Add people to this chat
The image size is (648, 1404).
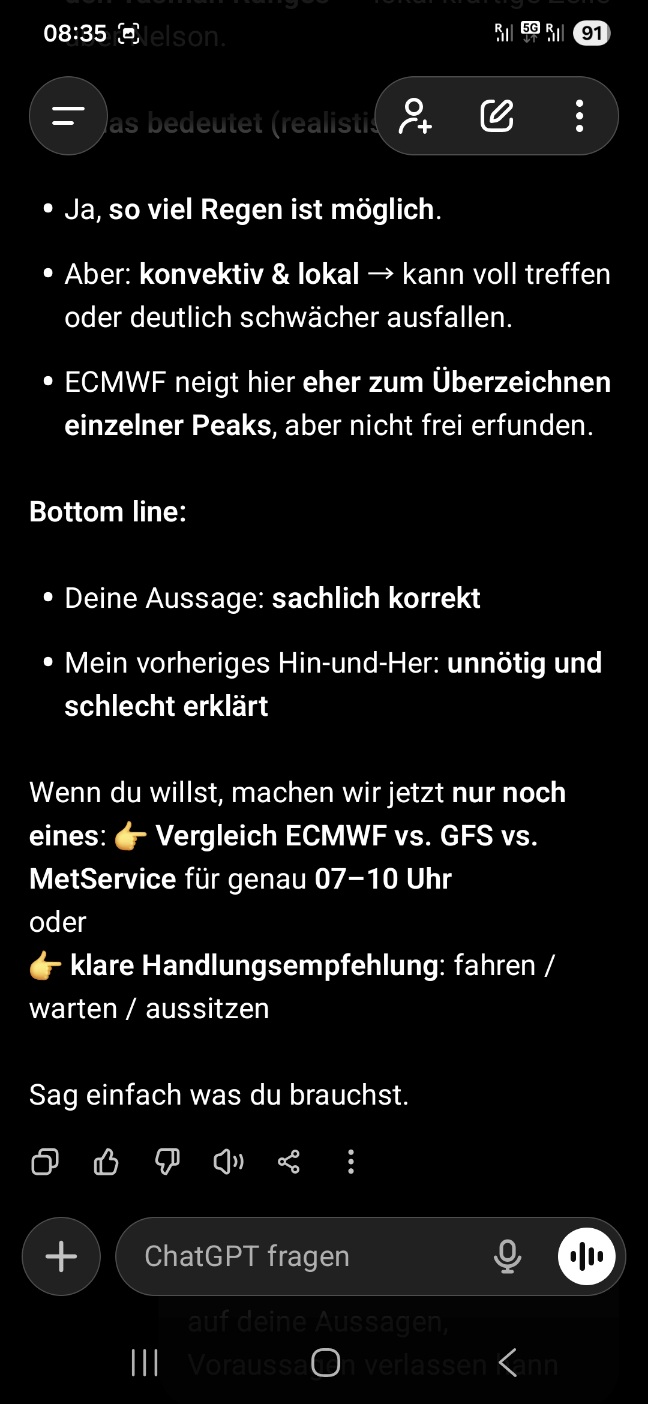(415, 116)
